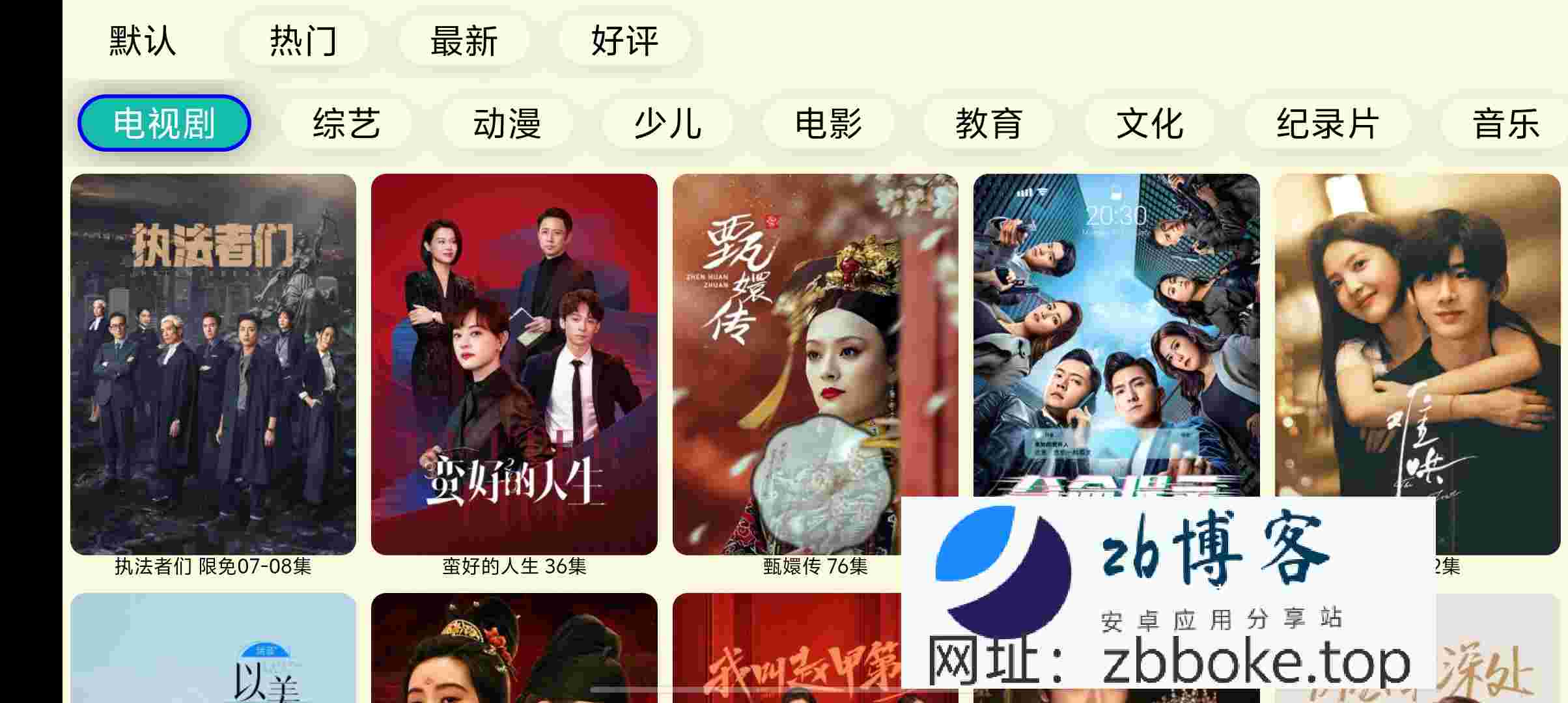Sort by 最新

pyautogui.click(x=464, y=41)
